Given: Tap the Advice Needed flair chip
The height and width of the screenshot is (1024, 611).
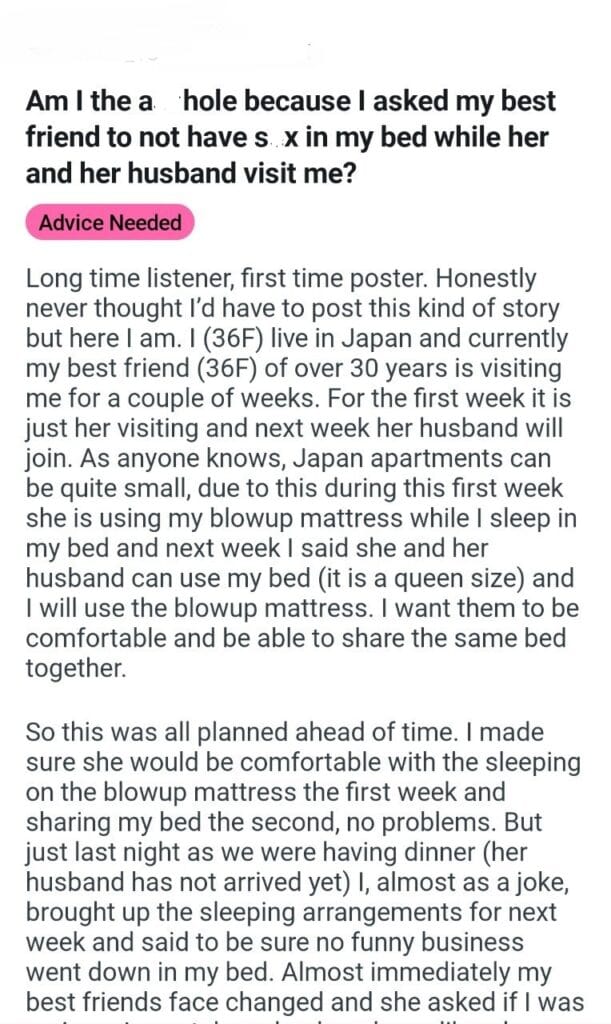Looking at the screenshot, I should [110, 222].
